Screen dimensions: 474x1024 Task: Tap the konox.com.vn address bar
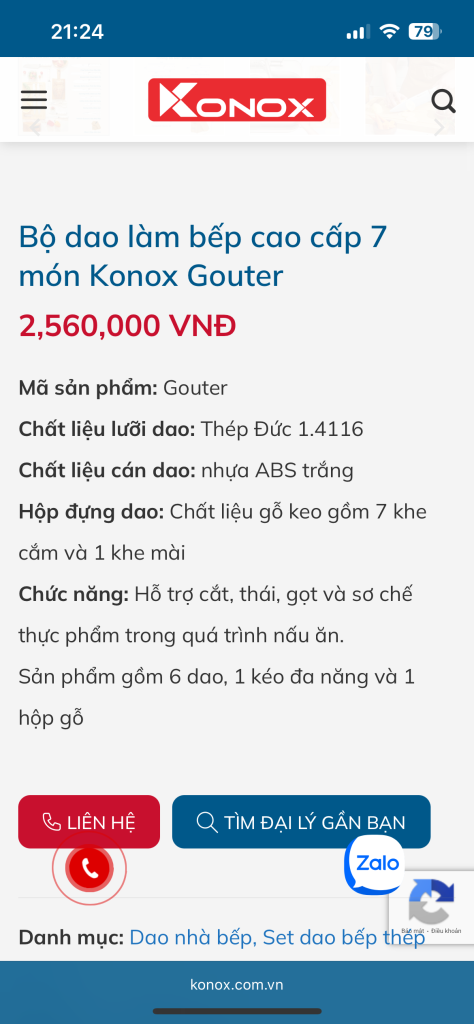click(x=237, y=985)
